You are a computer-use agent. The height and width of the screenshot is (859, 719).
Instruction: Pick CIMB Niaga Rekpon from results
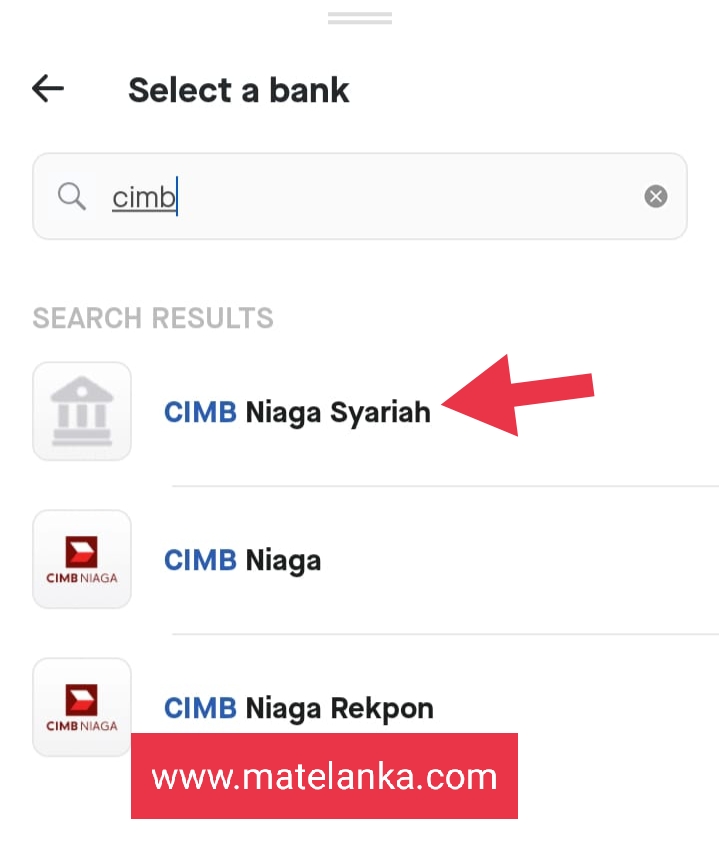pos(298,708)
